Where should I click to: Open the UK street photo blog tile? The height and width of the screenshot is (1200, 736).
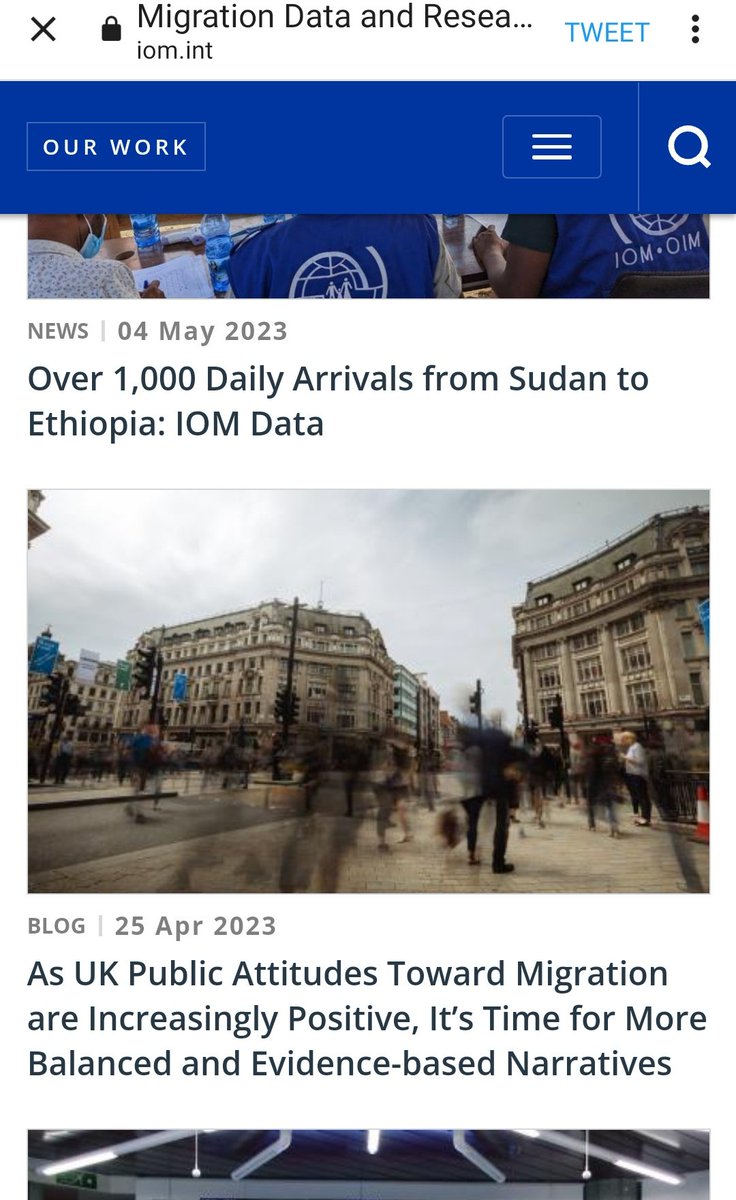tap(368, 690)
